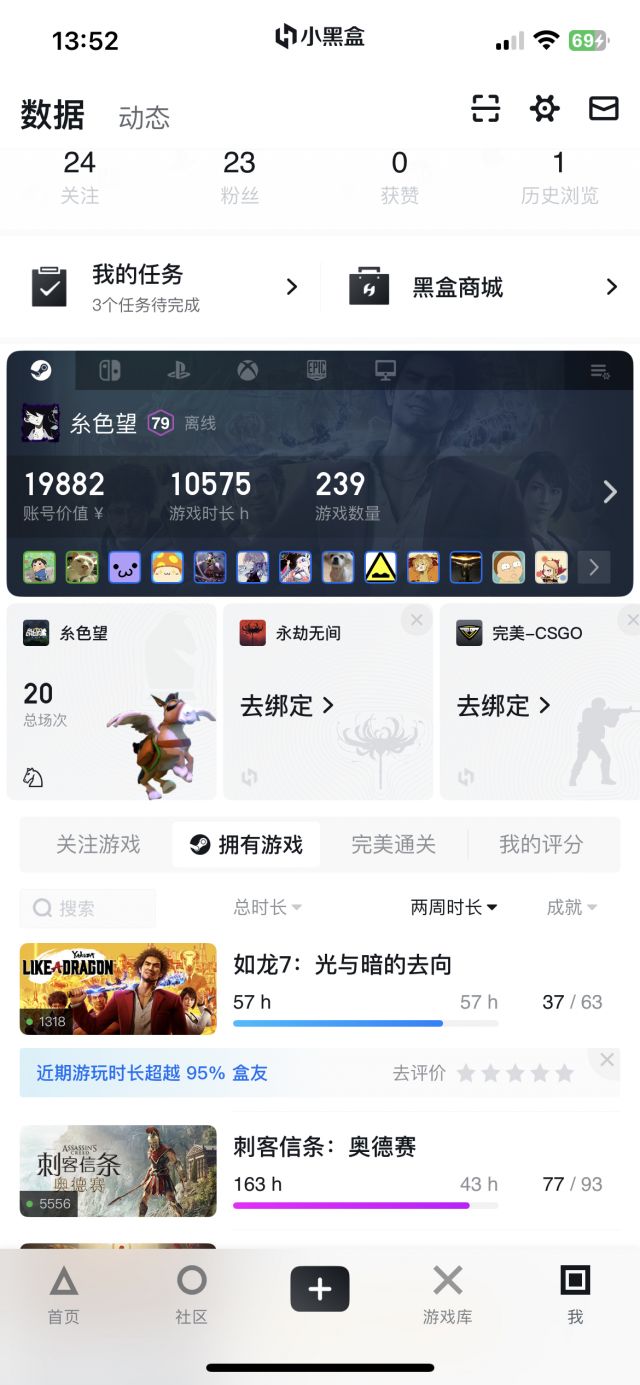Go to 社区 bottom tab
This screenshot has height=1385, width=640.
coord(191,1293)
